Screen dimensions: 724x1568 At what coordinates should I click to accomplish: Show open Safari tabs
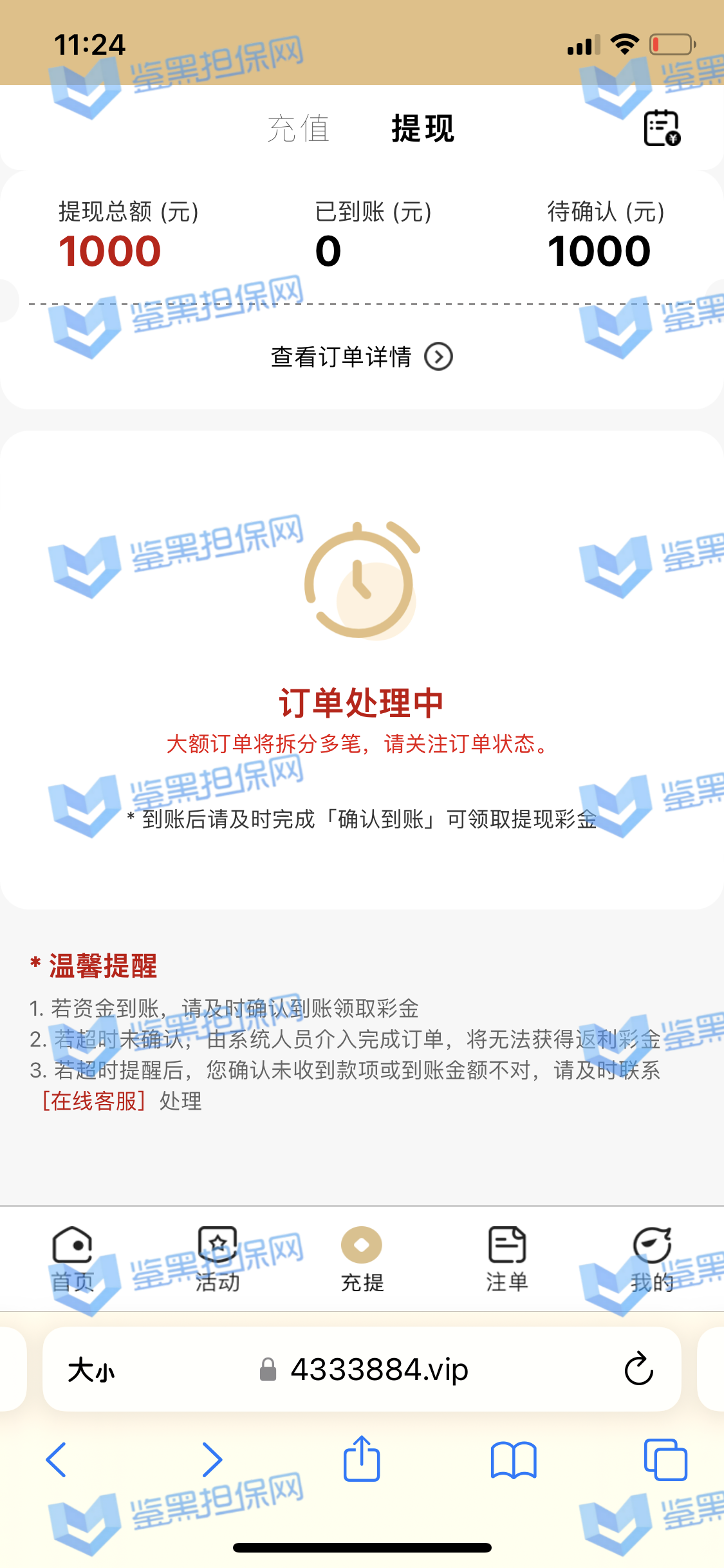coord(665,1459)
